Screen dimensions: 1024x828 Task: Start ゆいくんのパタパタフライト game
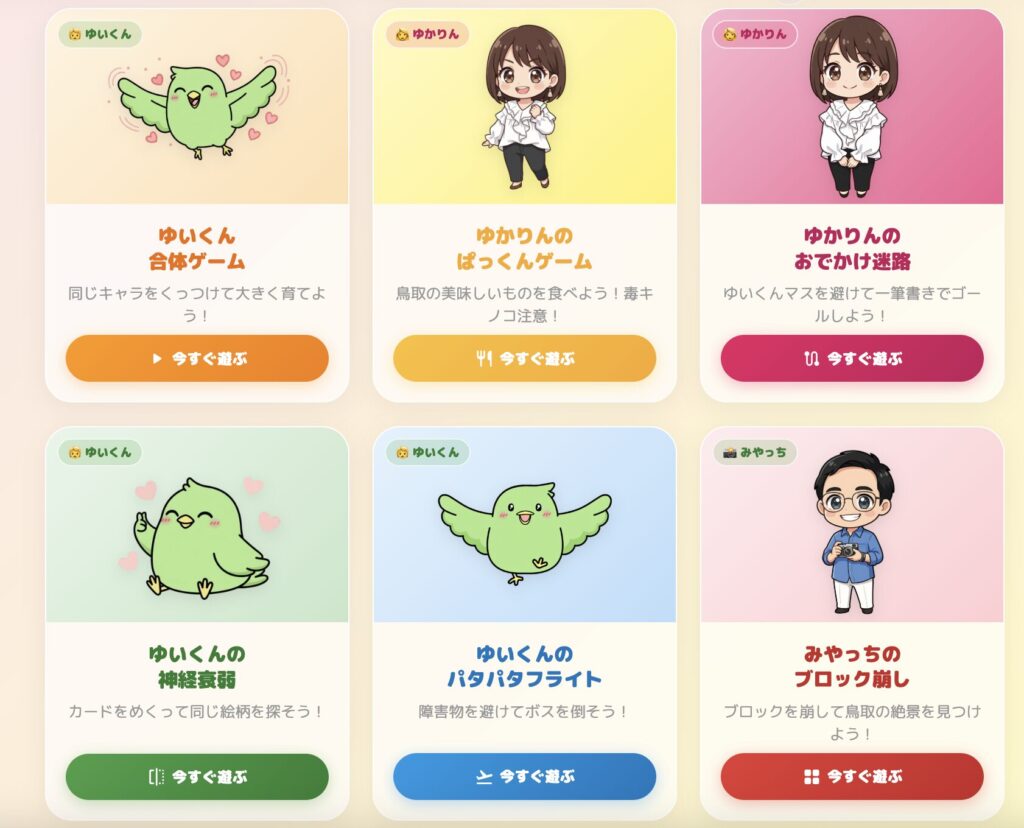click(524, 776)
